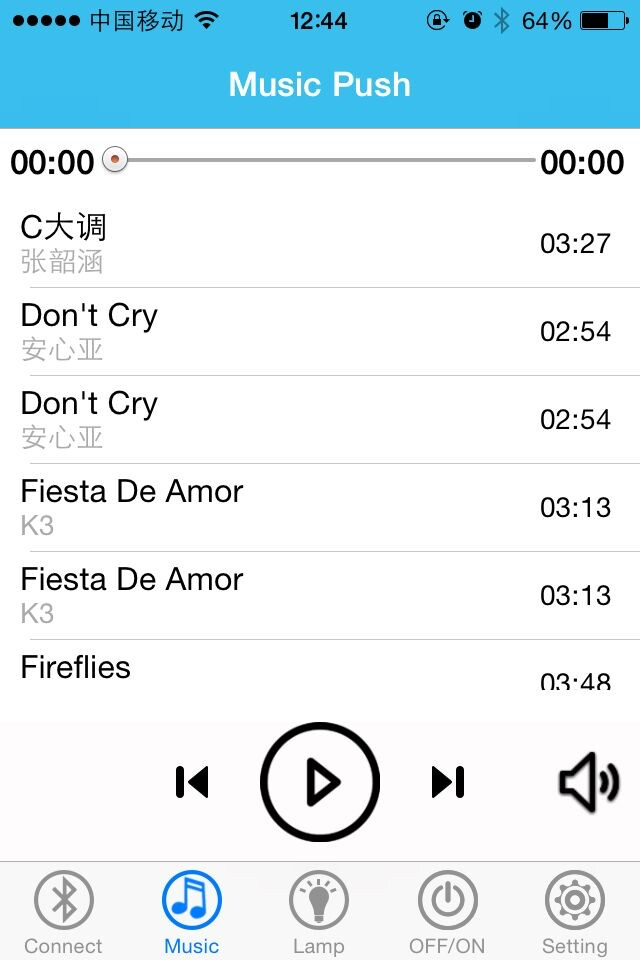Tap the playback progress slider
Viewport: 640px width, 960px height.
click(325, 160)
